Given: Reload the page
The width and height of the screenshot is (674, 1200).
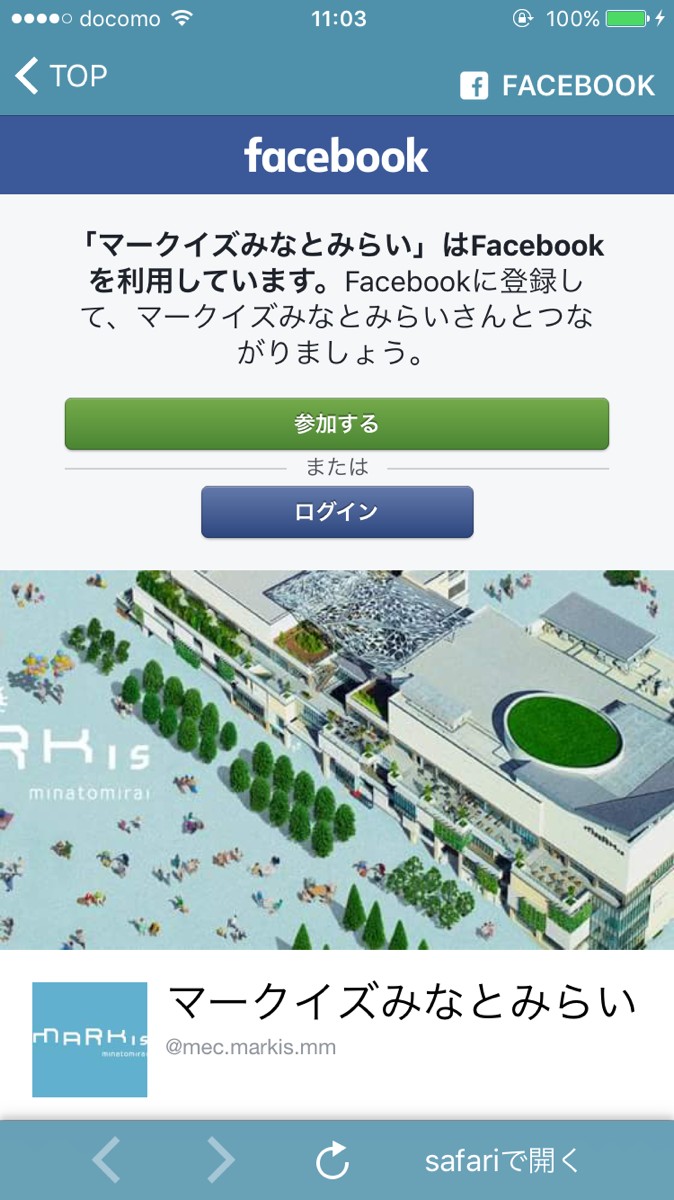Looking at the screenshot, I should coord(332,1160).
